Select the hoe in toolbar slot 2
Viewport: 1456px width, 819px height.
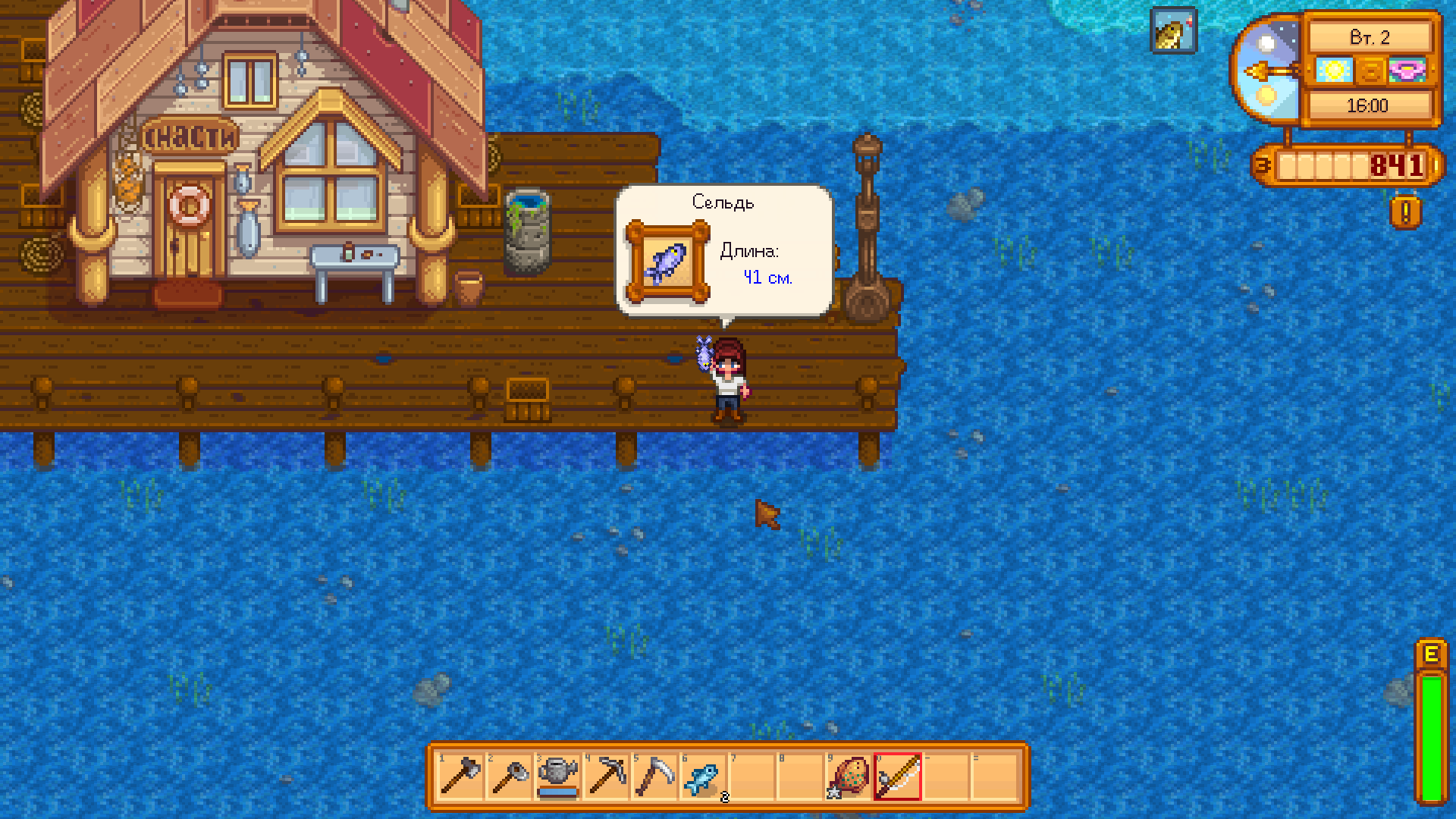pos(509,776)
